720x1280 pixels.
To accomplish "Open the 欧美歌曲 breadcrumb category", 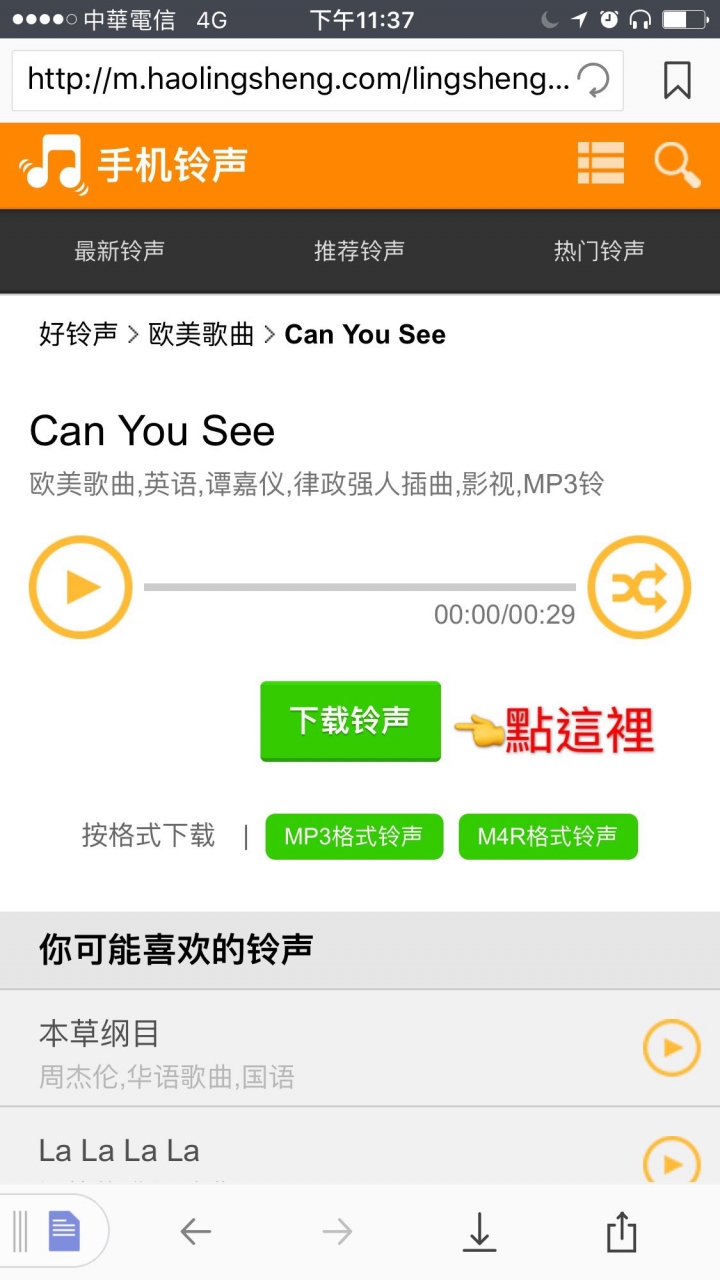I will tap(201, 334).
